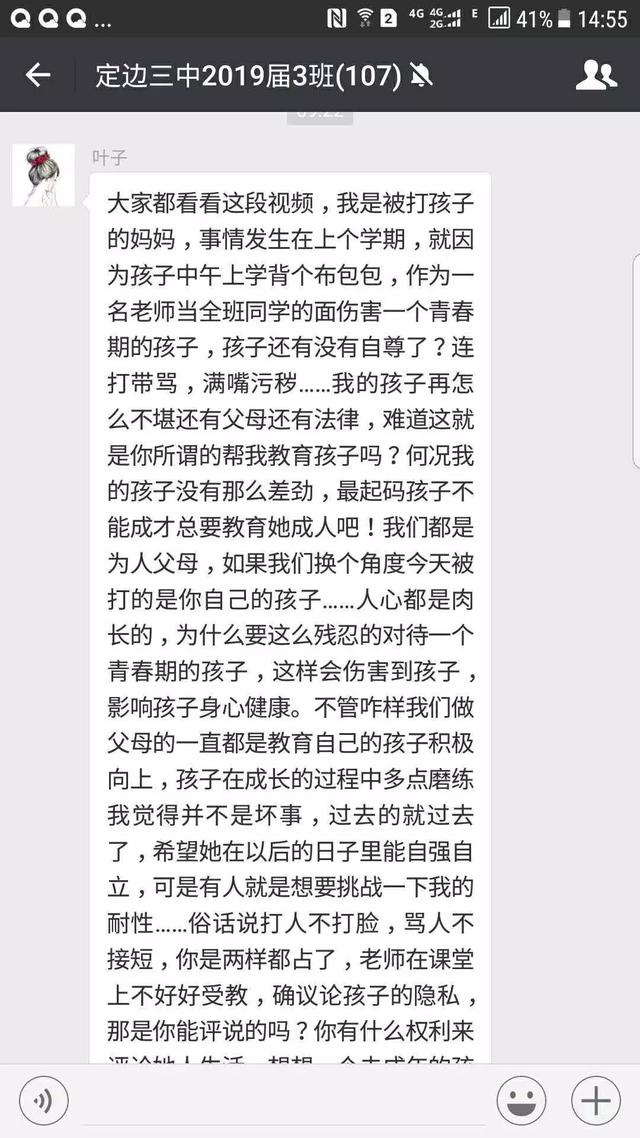This screenshot has width=640, height=1138.
Task: Open the plus attachment menu
Action: click(x=596, y=1101)
